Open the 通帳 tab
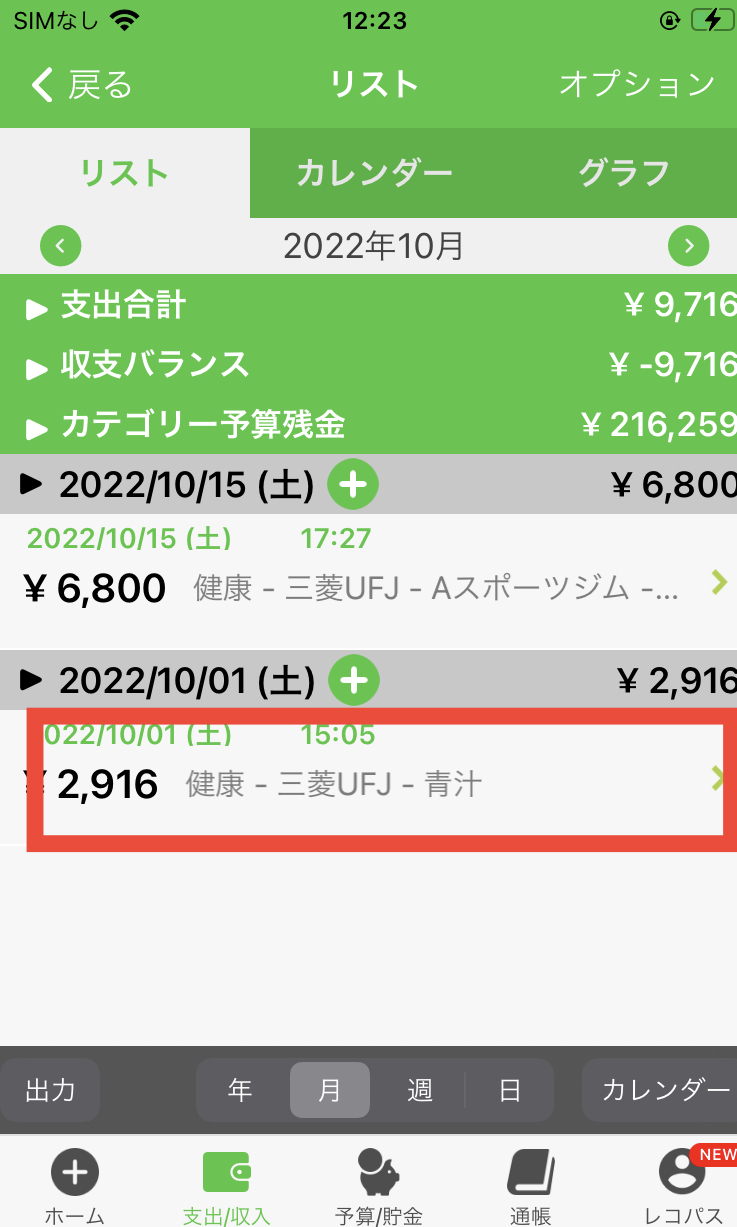The image size is (737, 1227). point(530,1187)
